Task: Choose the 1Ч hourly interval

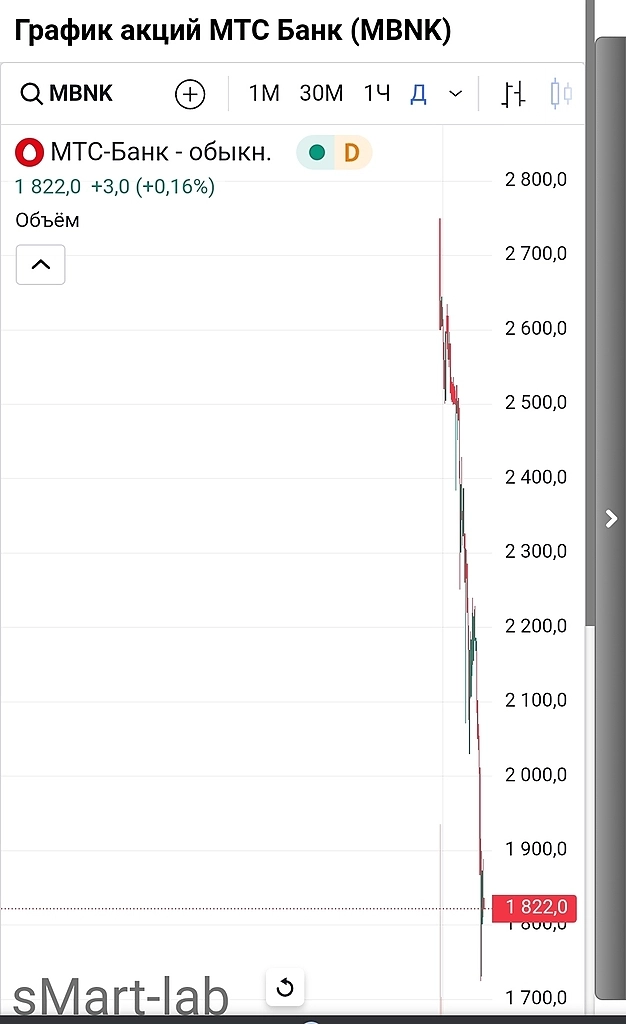Action: (377, 94)
